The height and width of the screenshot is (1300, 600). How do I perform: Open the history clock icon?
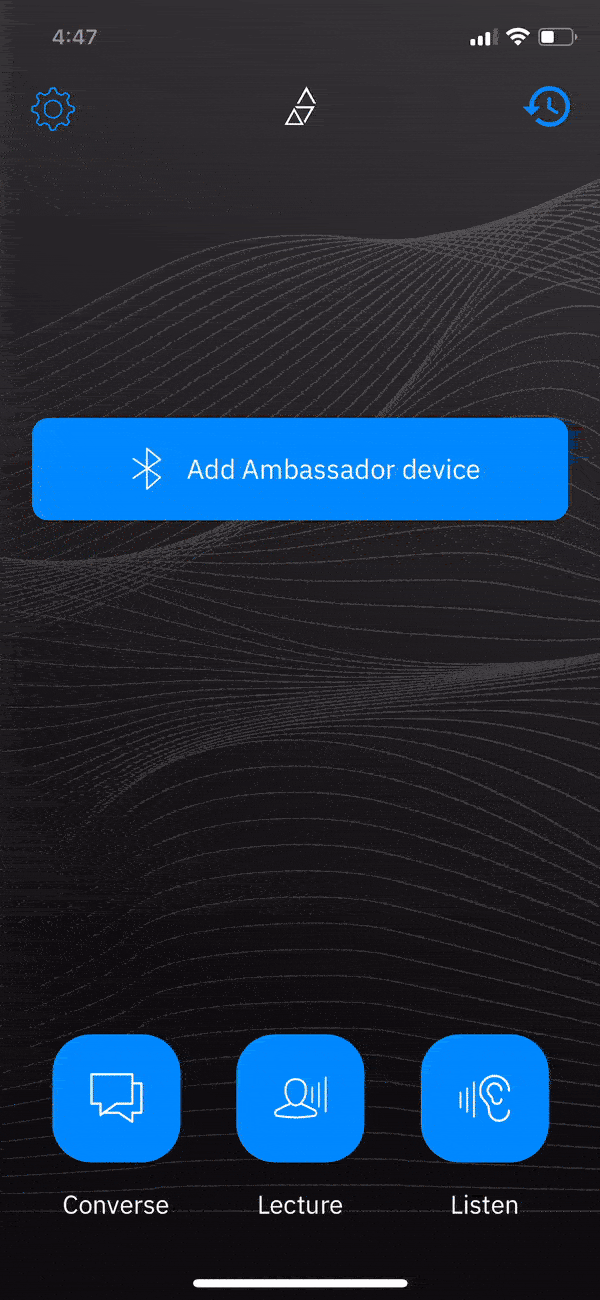pyautogui.click(x=547, y=106)
